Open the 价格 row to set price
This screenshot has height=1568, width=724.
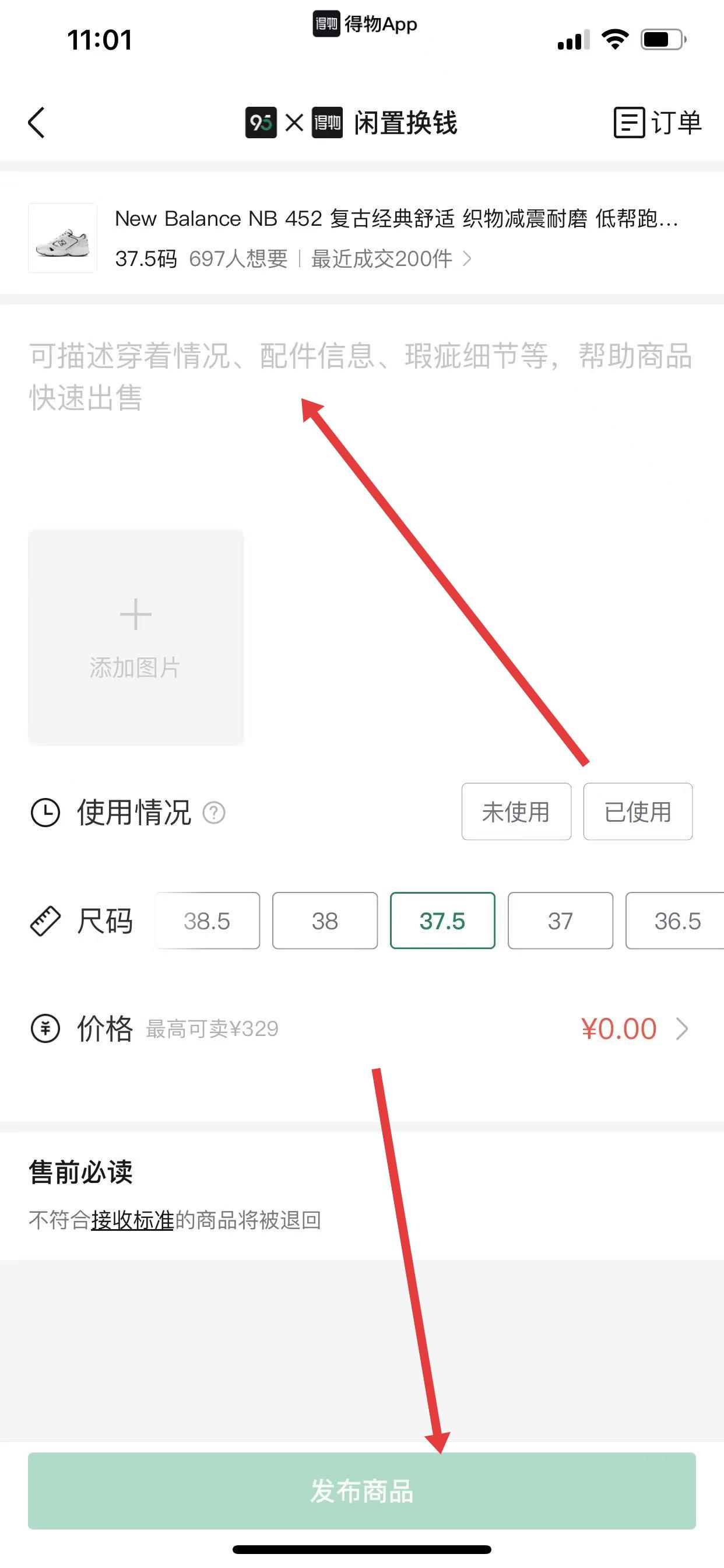coord(632,1028)
